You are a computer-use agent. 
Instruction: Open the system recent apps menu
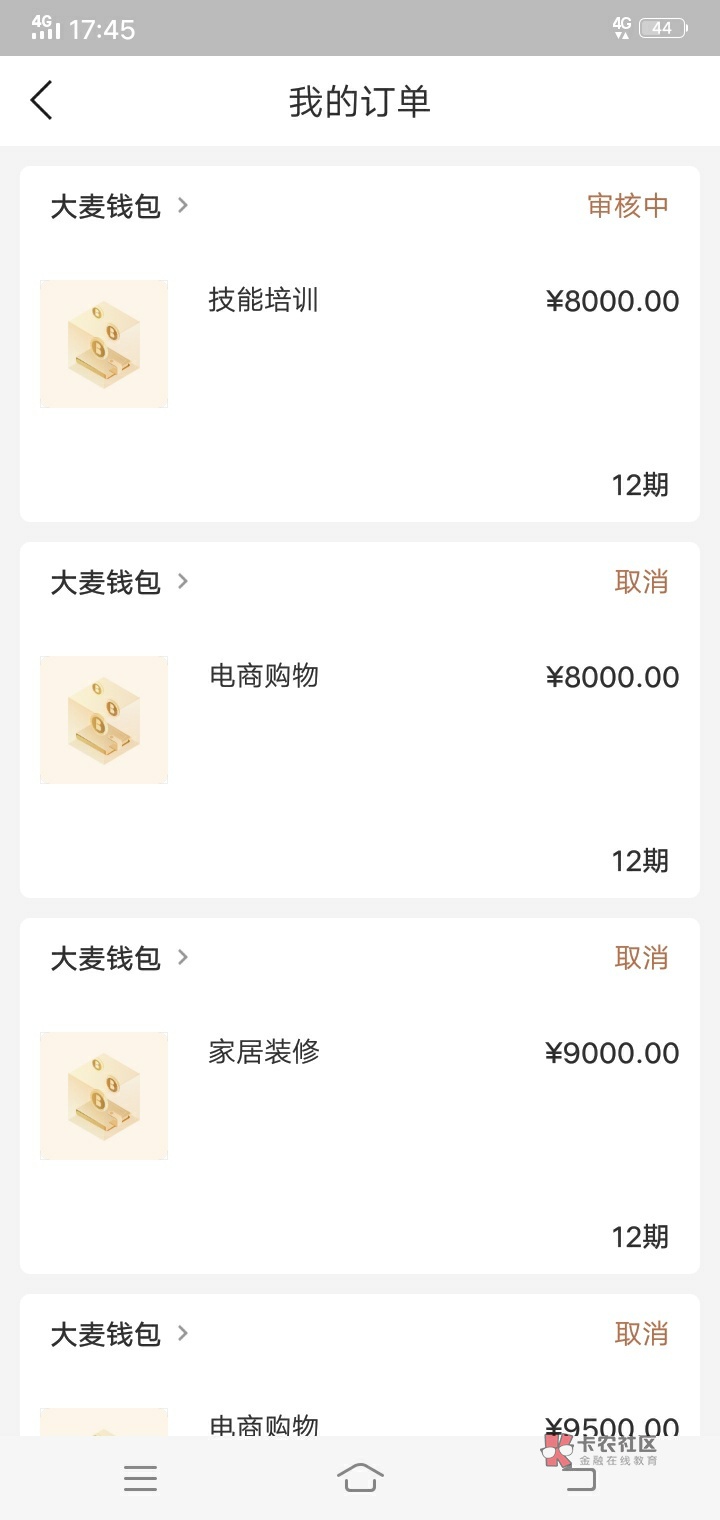tap(140, 1478)
